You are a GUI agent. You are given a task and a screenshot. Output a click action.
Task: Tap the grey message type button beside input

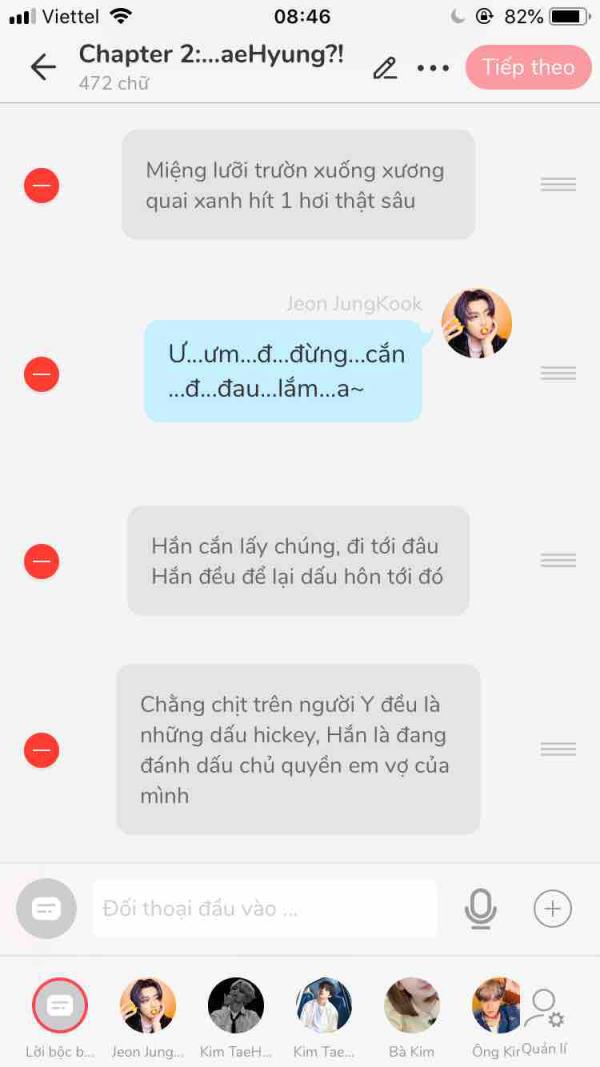point(47,909)
